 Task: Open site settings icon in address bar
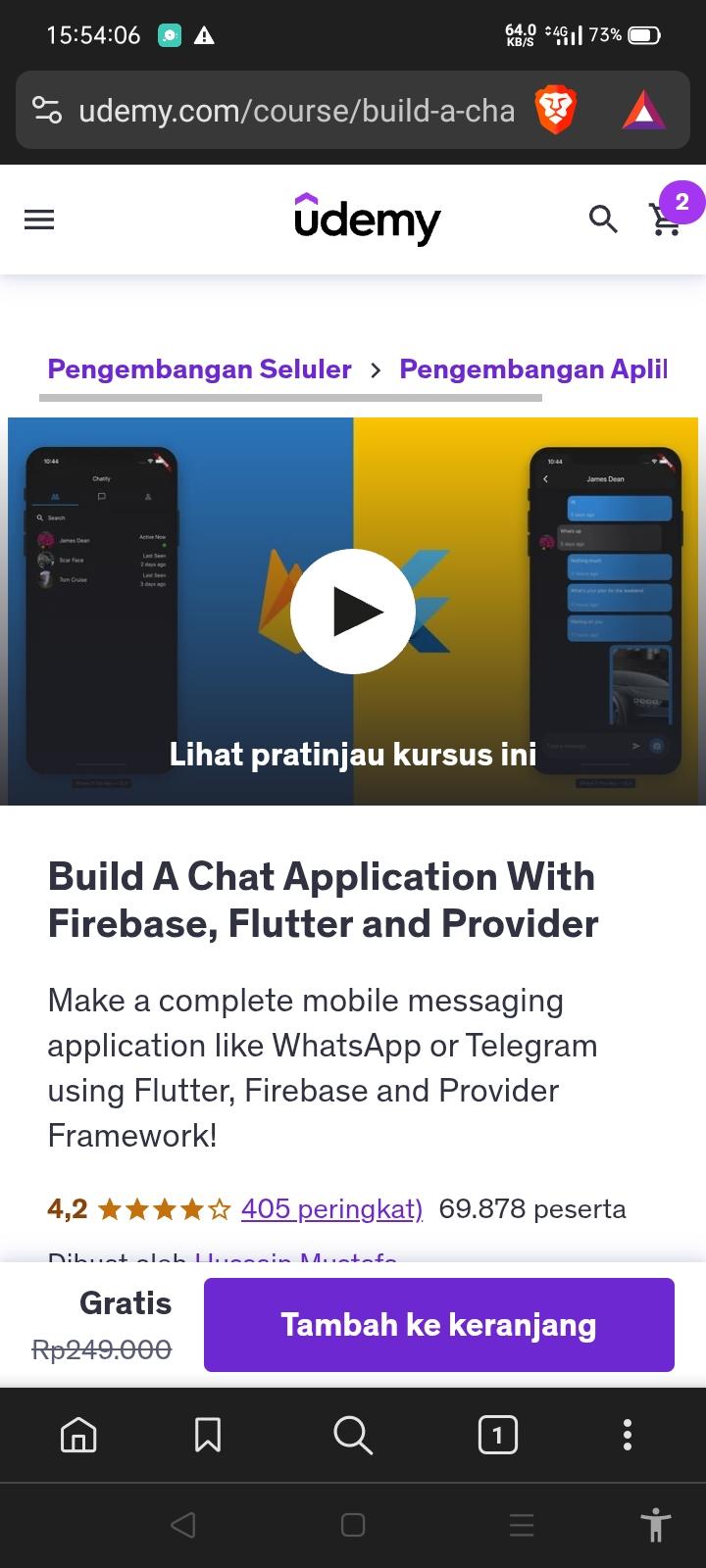tap(47, 110)
